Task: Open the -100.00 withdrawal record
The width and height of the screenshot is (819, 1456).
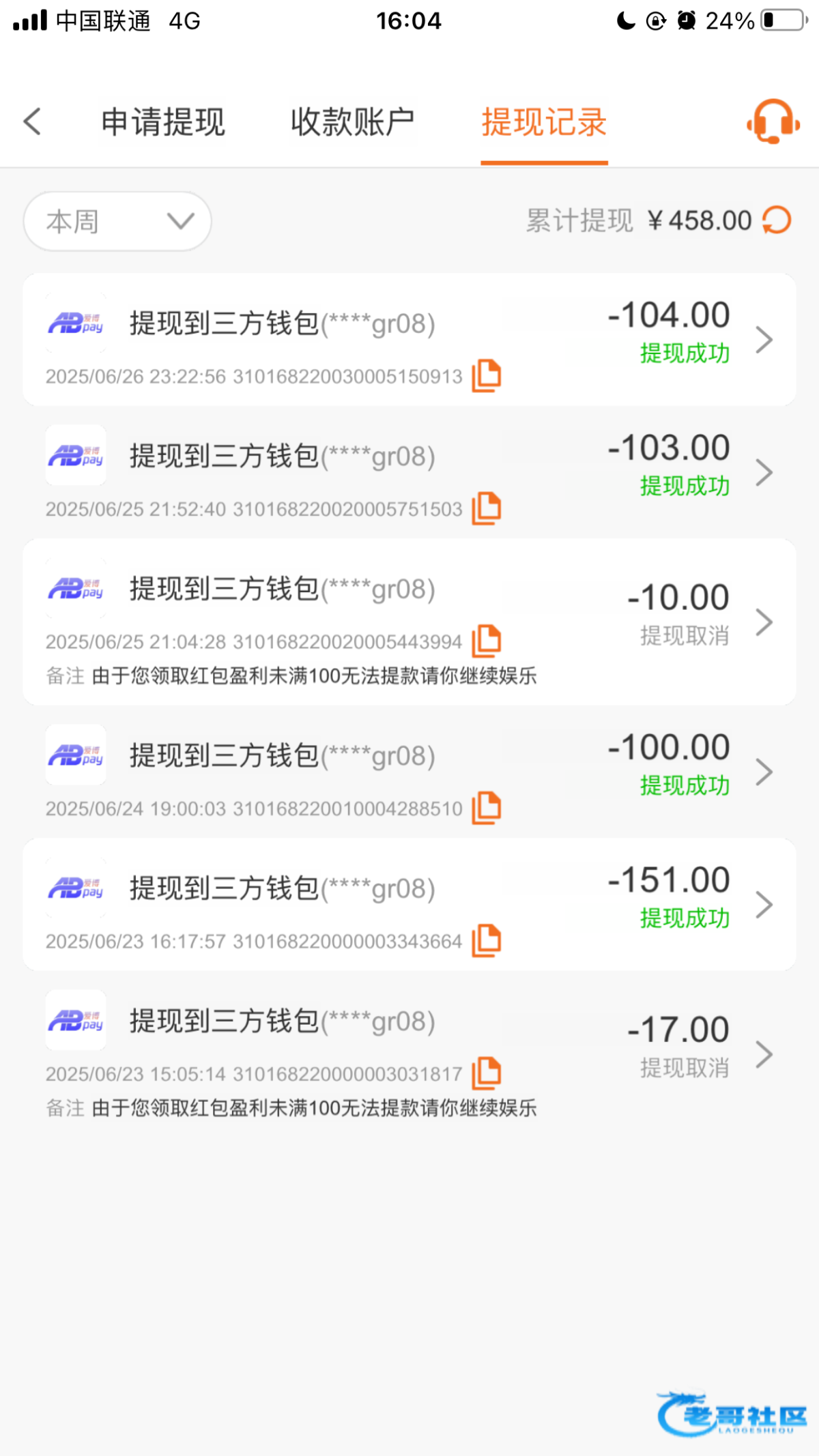Action: click(764, 772)
